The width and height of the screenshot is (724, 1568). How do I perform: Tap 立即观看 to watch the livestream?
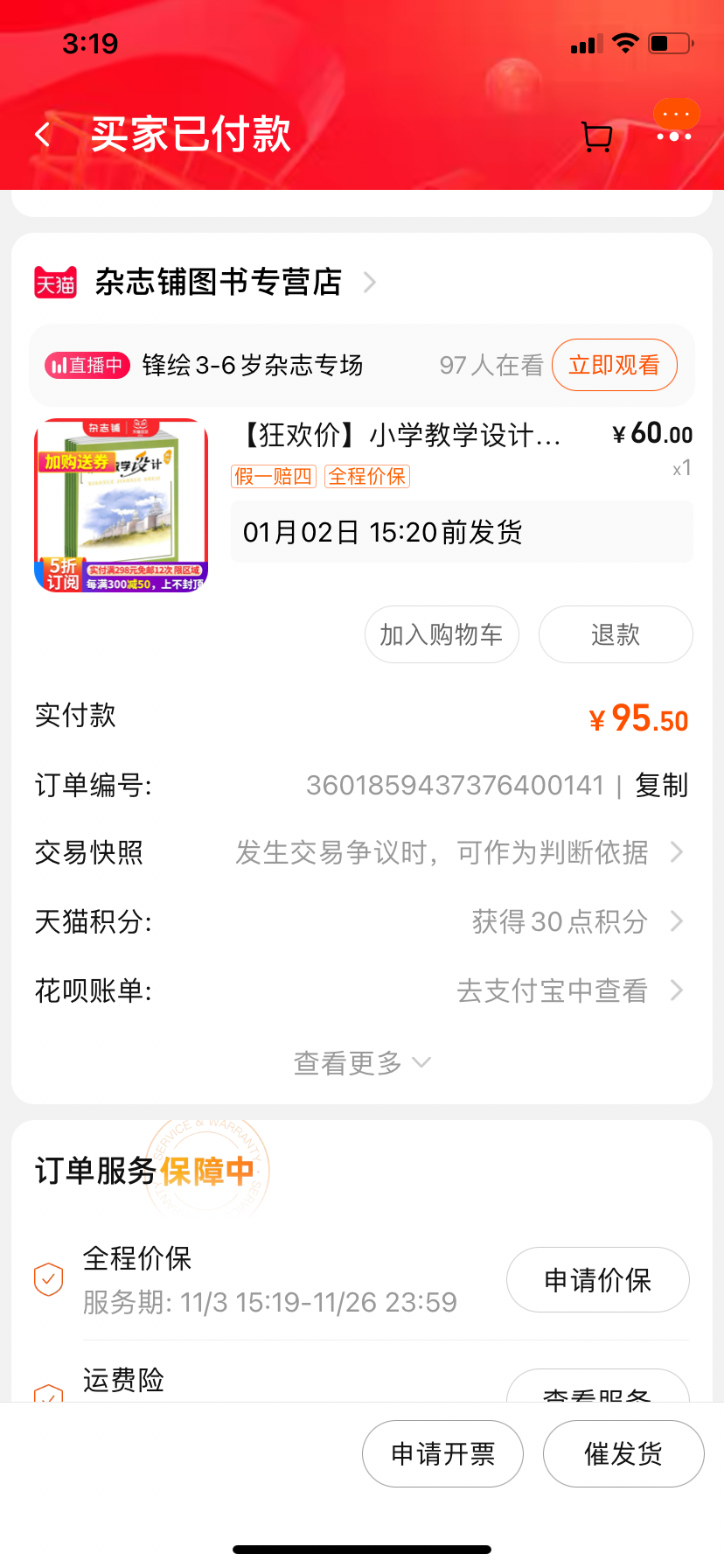coord(615,365)
